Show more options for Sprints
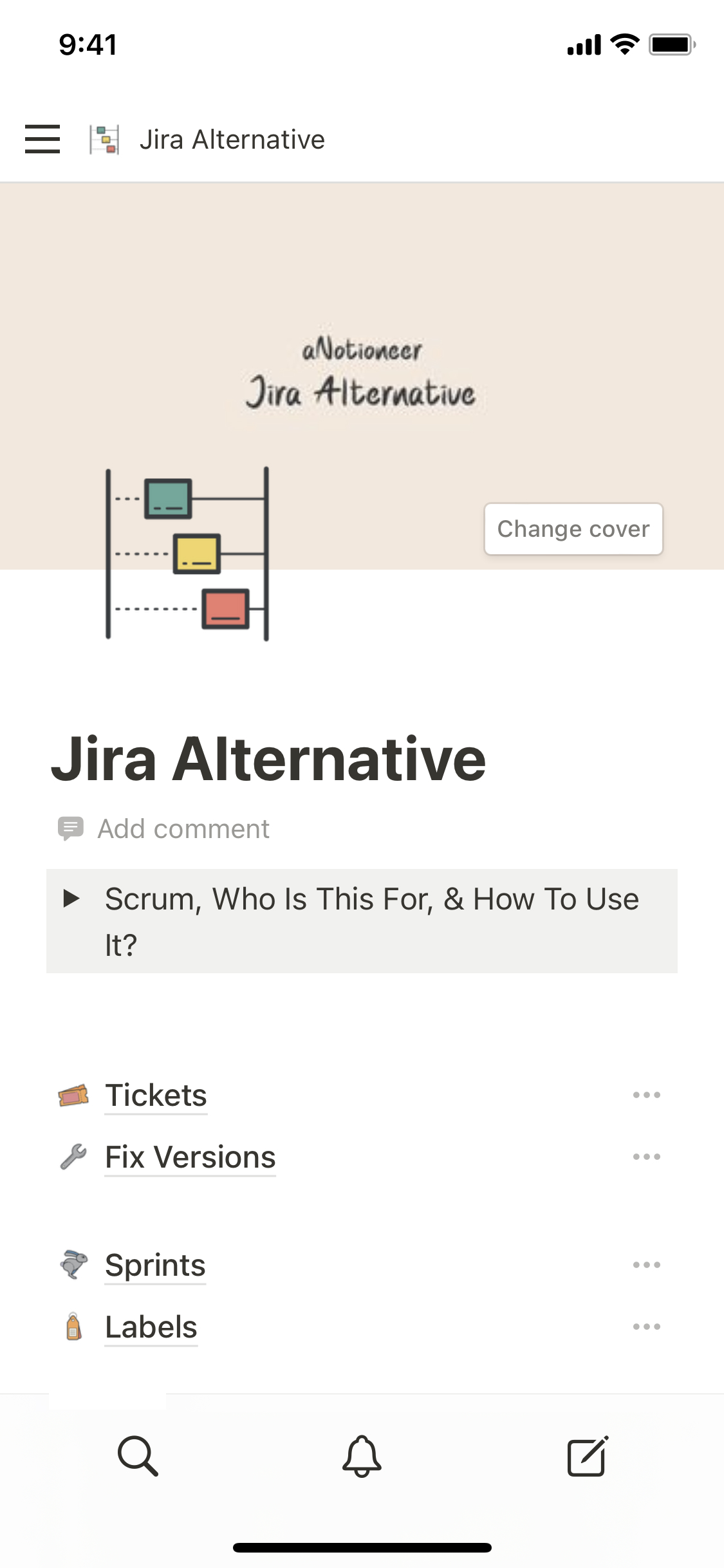 pos(646,1265)
